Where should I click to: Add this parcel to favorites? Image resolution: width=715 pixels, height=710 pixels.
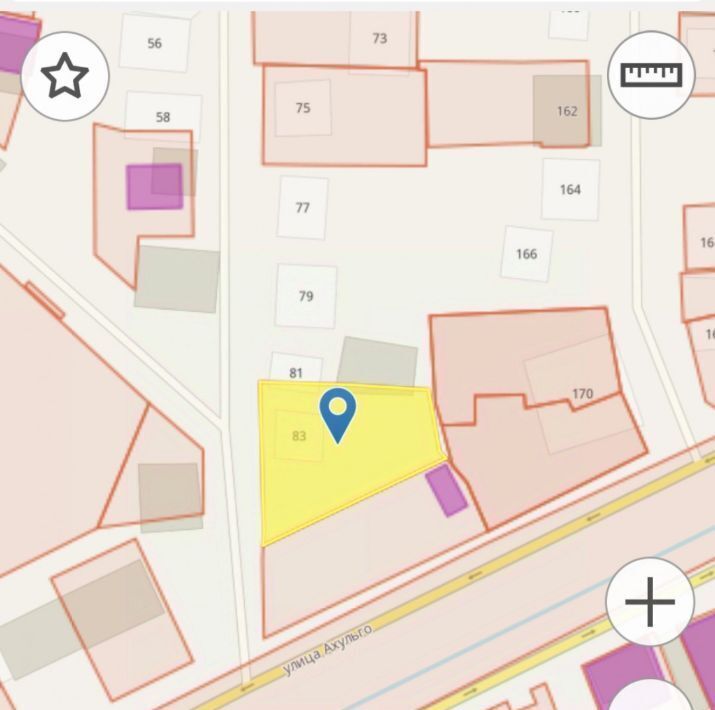coord(65,76)
